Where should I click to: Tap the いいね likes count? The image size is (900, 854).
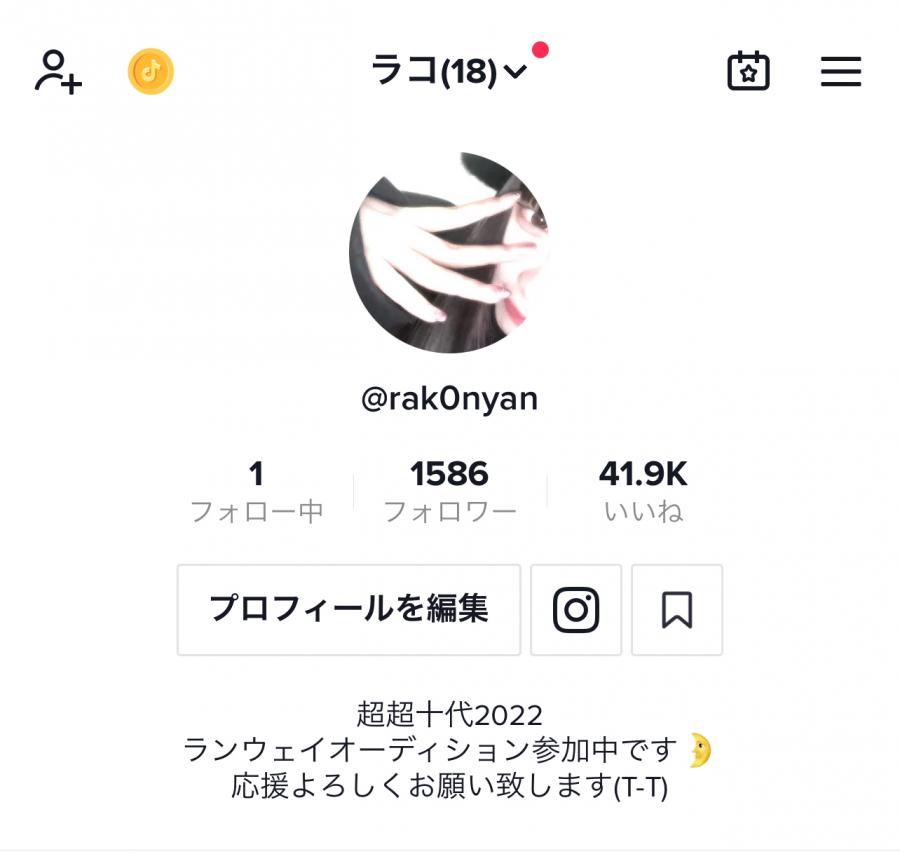(643, 491)
